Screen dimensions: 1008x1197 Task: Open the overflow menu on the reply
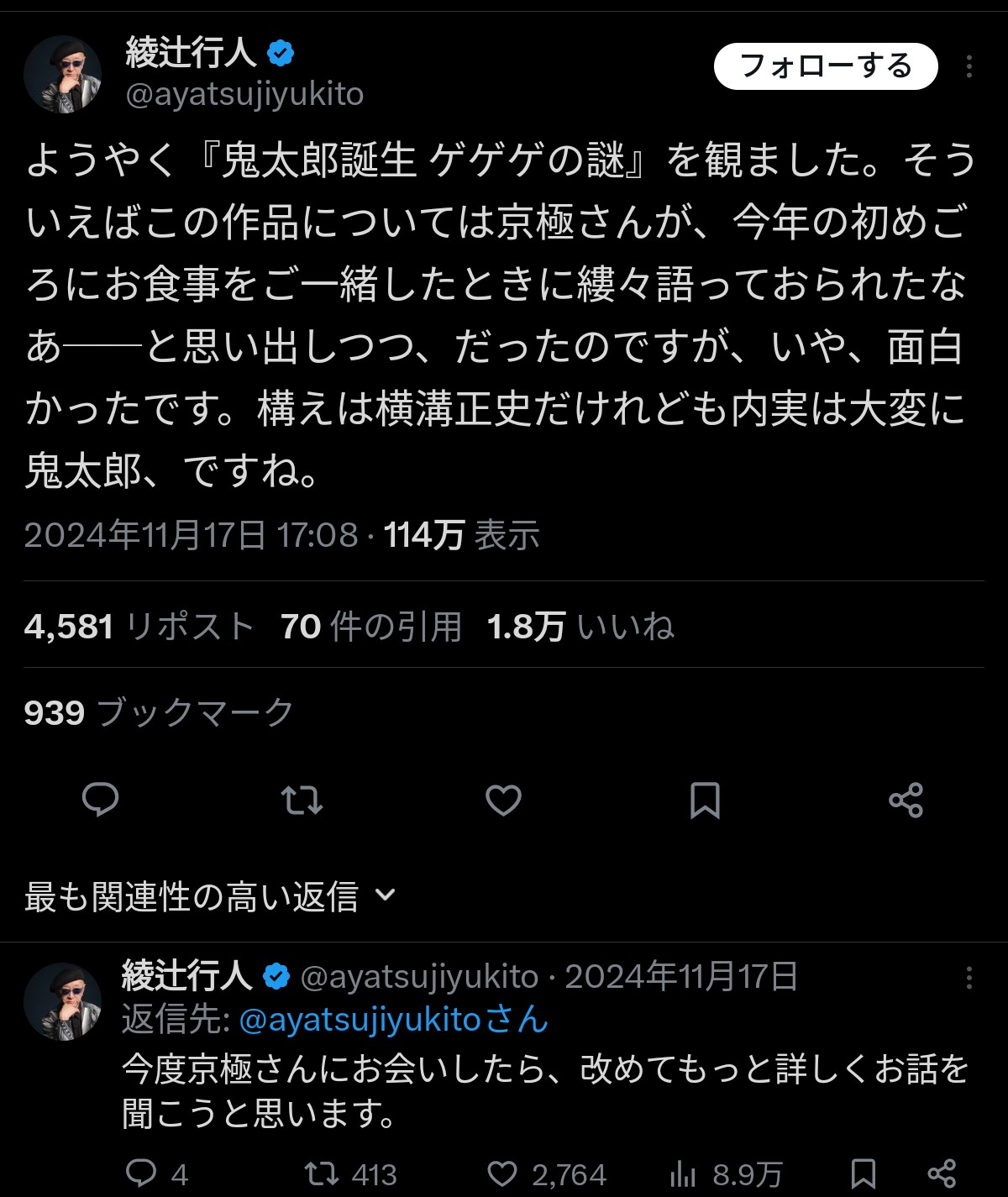click(x=969, y=978)
